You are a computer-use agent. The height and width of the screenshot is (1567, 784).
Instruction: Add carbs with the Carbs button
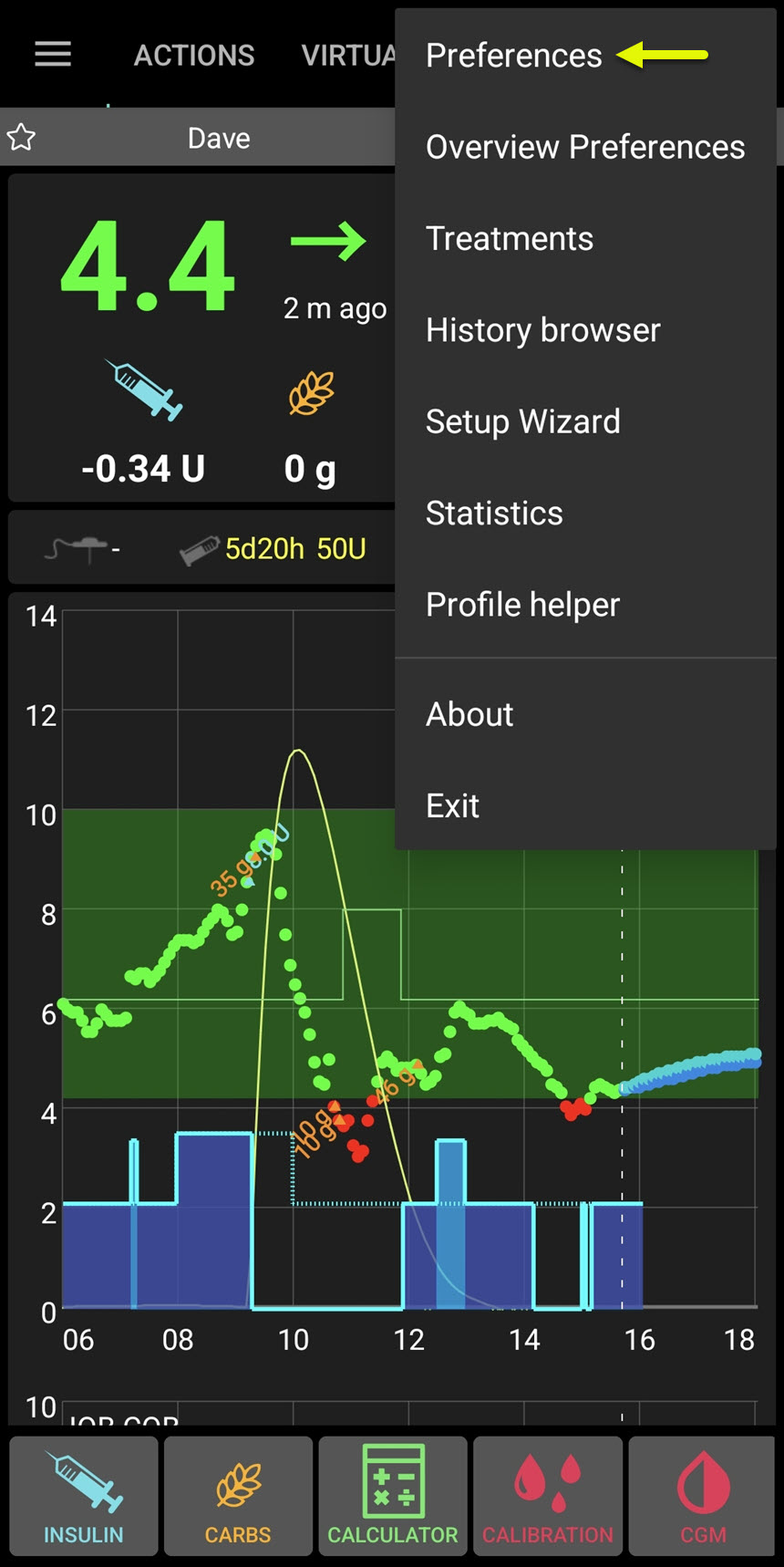click(238, 1496)
